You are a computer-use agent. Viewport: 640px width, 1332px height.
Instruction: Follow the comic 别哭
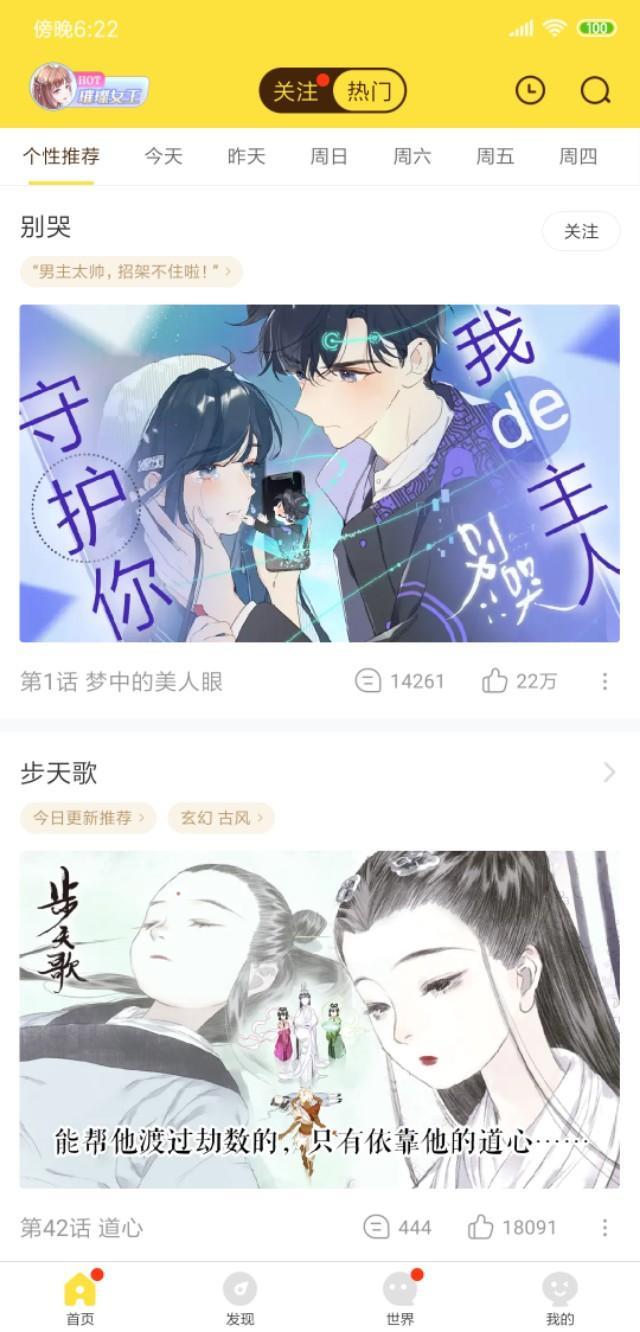click(x=581, y=231)
